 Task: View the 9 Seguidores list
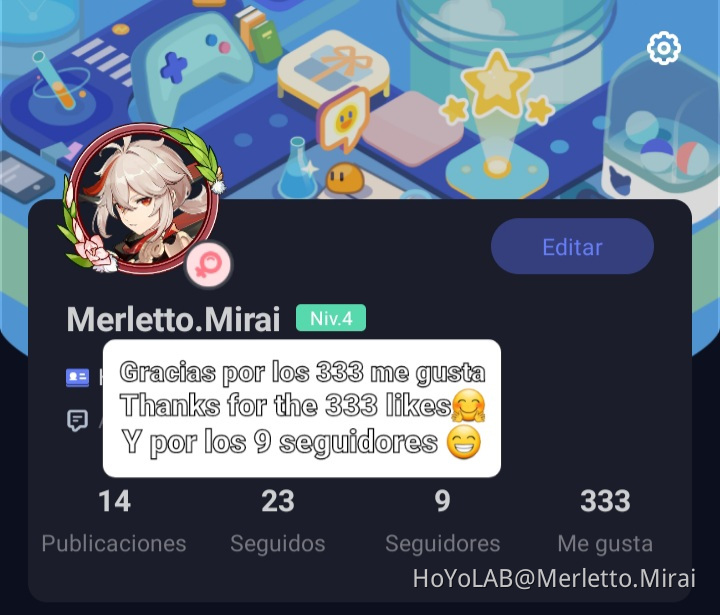pyautogui.click(x=442, y=521)
